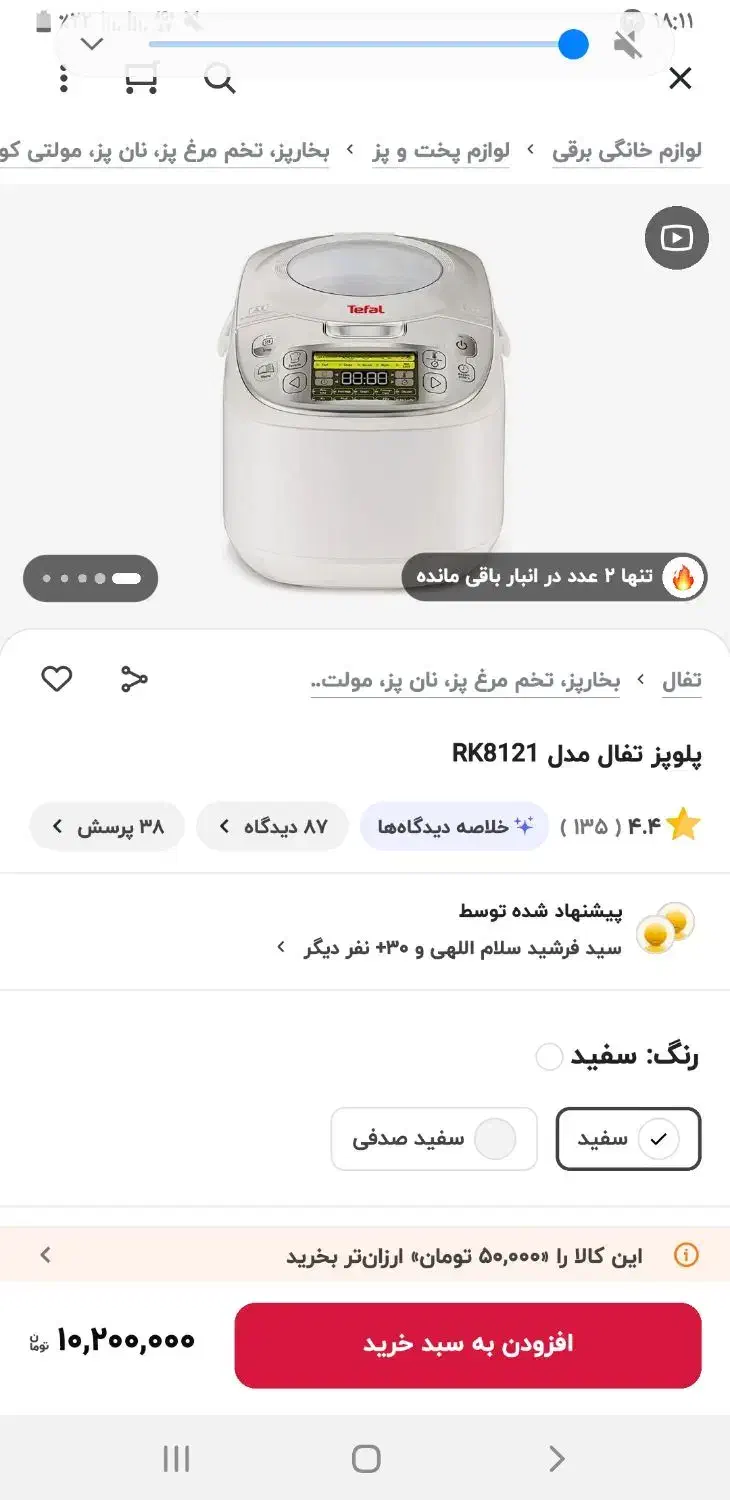The image size is (730, 1500).
Task: Close the product page with the X
Action: tap(680, 78)
